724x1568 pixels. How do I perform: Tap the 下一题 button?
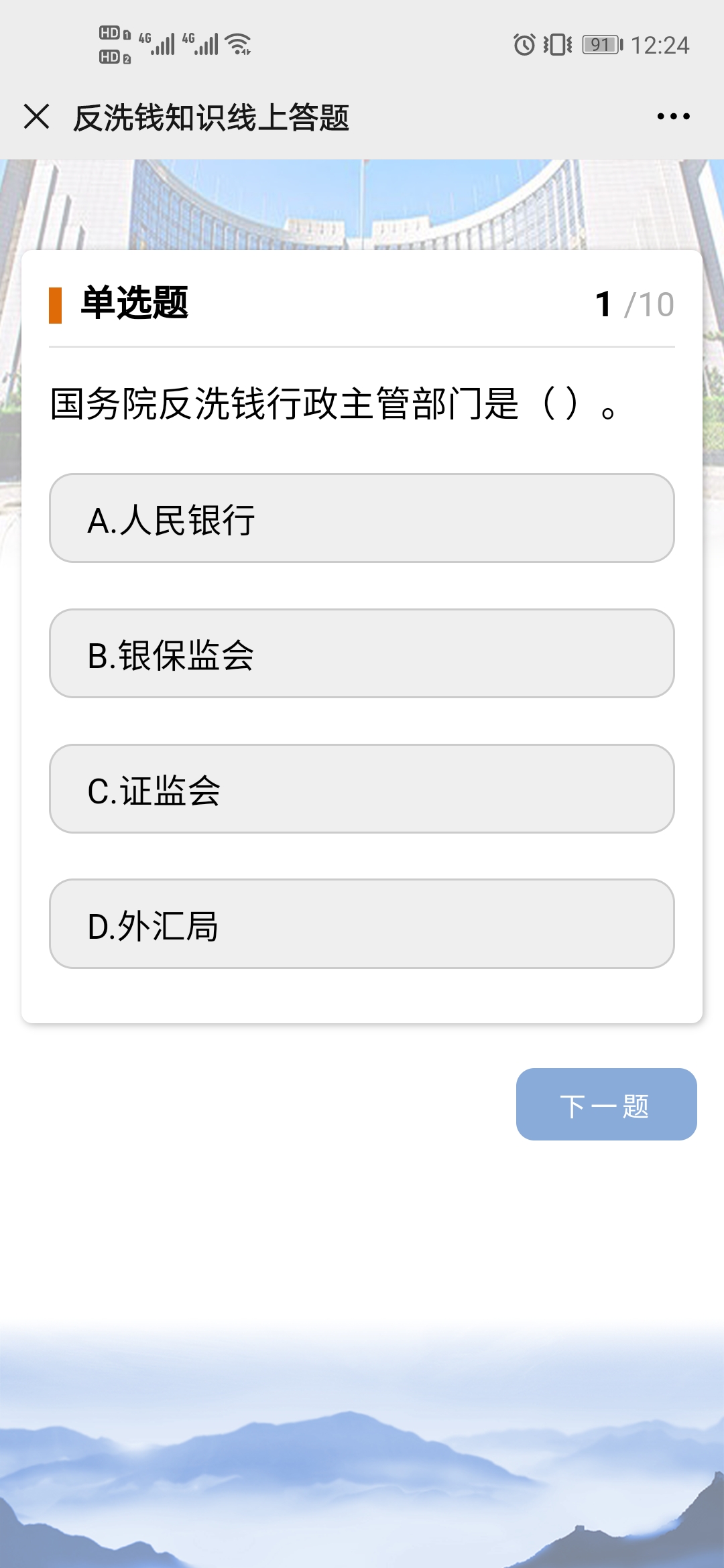[x=606, y=1104]
